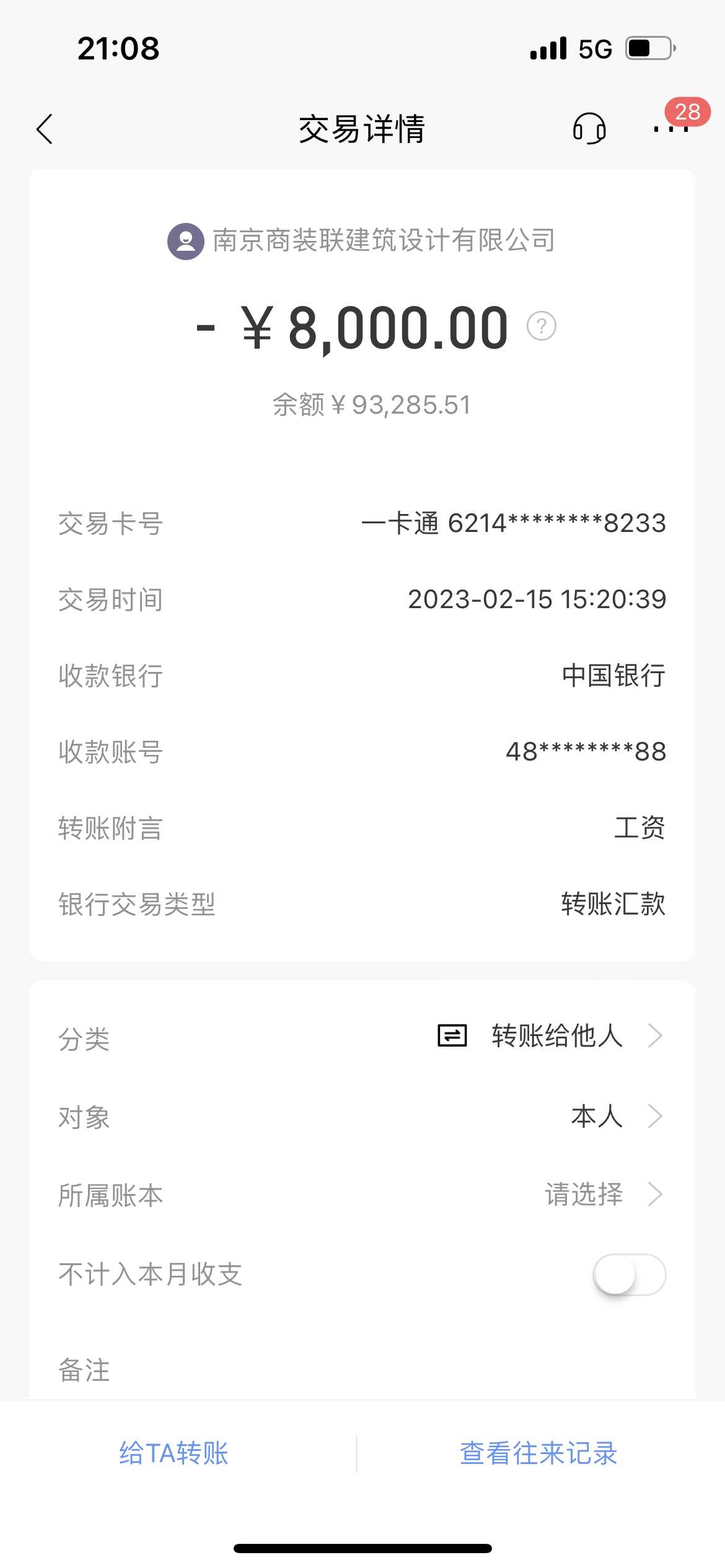
Task: Open the customer service headset icon
Action: click(x=589, y=129)
